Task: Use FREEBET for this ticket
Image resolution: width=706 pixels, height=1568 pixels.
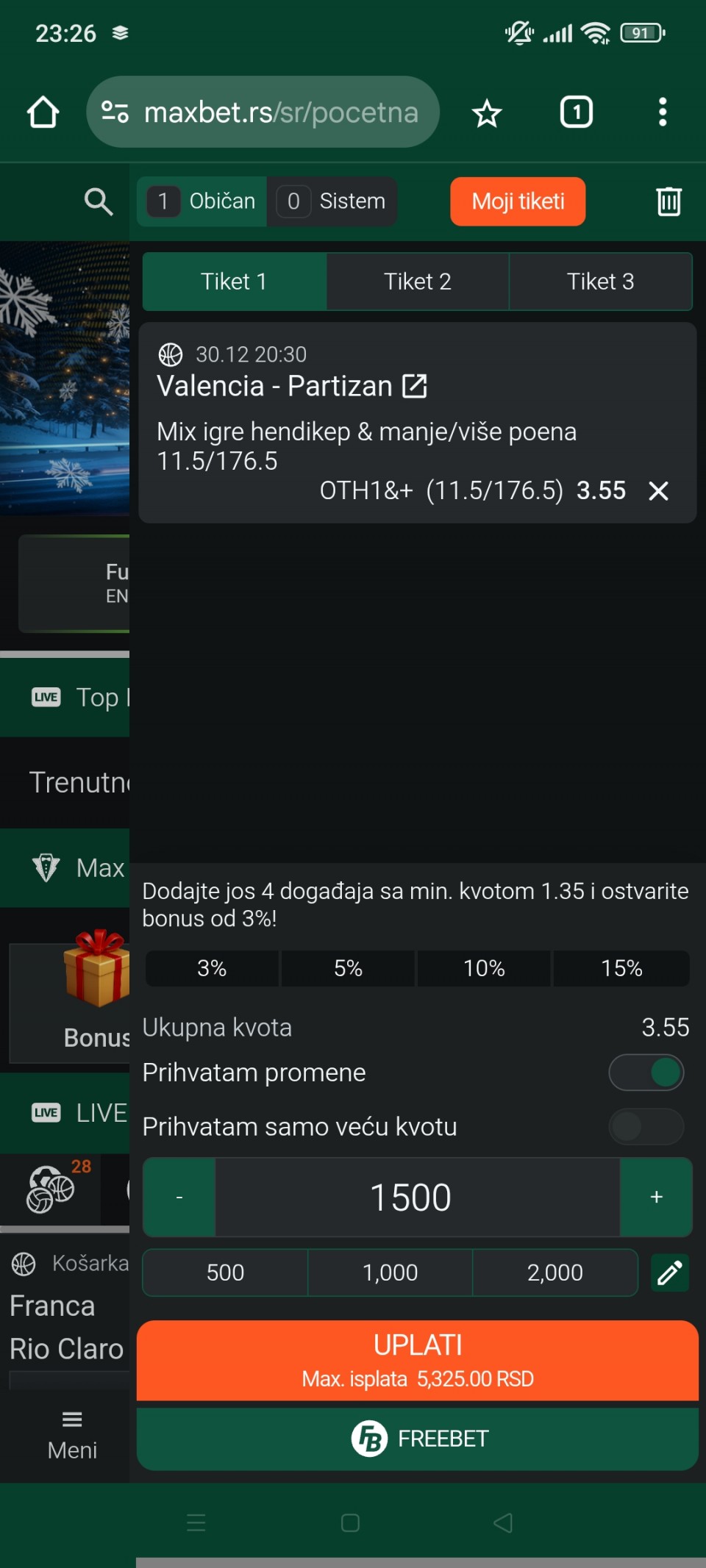Action: (417, 1439)
